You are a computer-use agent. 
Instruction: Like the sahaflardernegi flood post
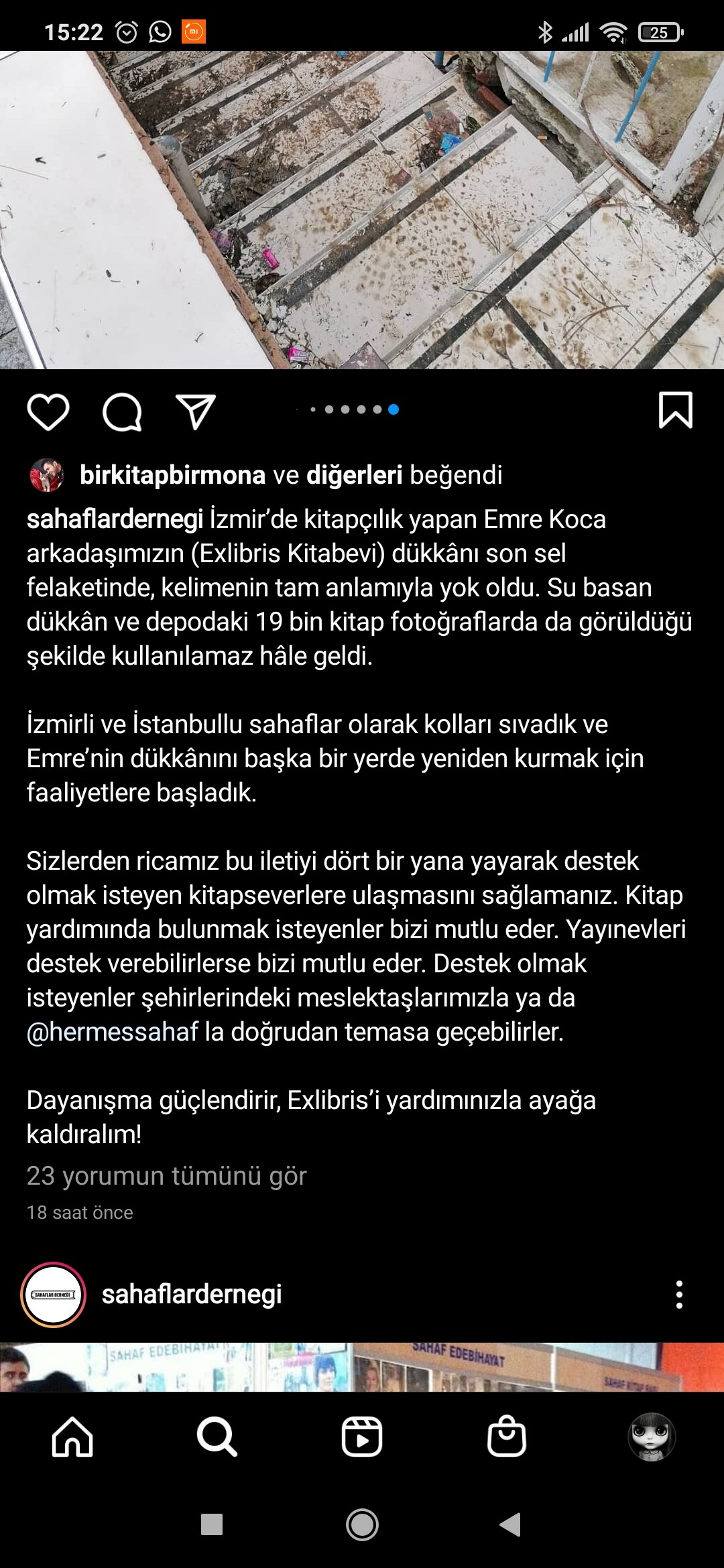pyautogui.click(x=48, y=411)
